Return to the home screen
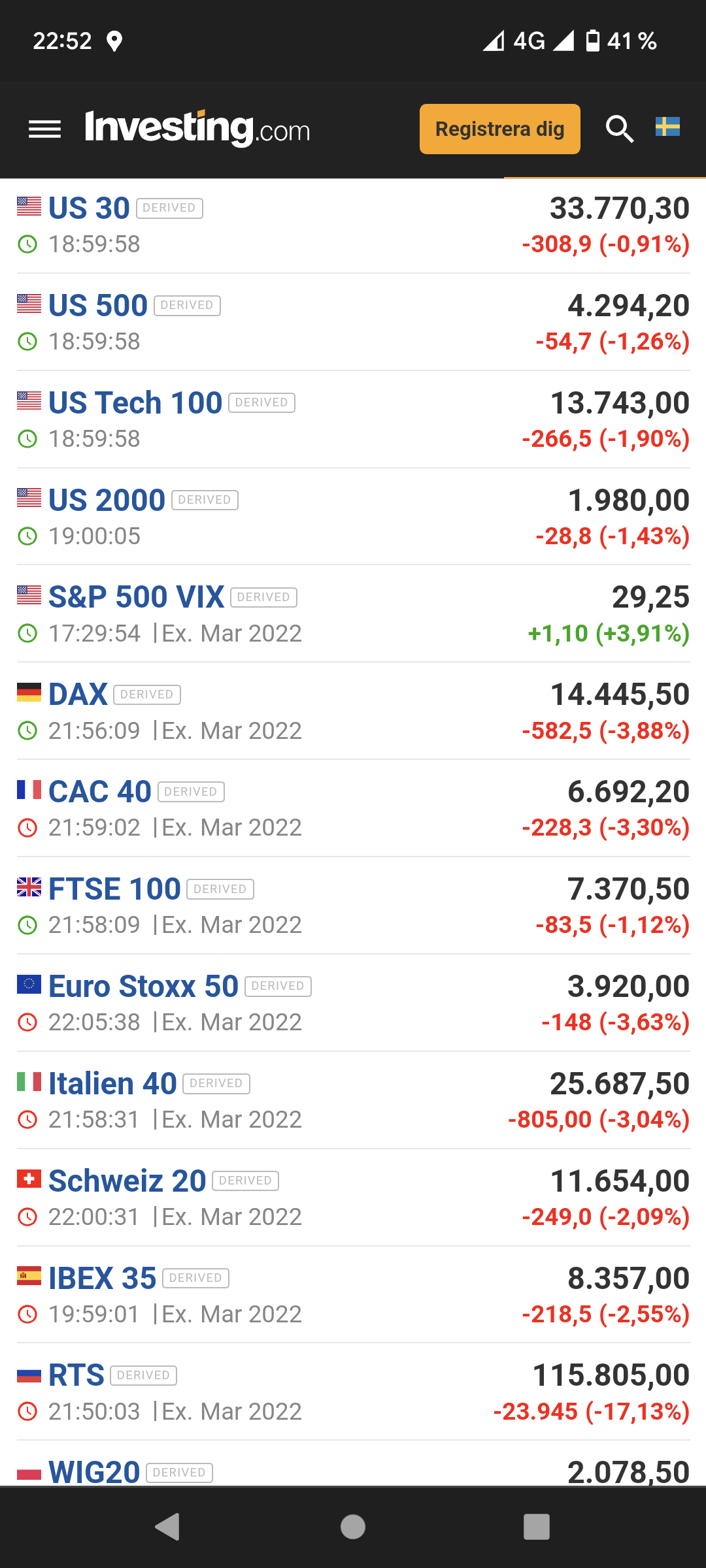Screen dimensions: 706x1568 click(x=353, y=1527)
